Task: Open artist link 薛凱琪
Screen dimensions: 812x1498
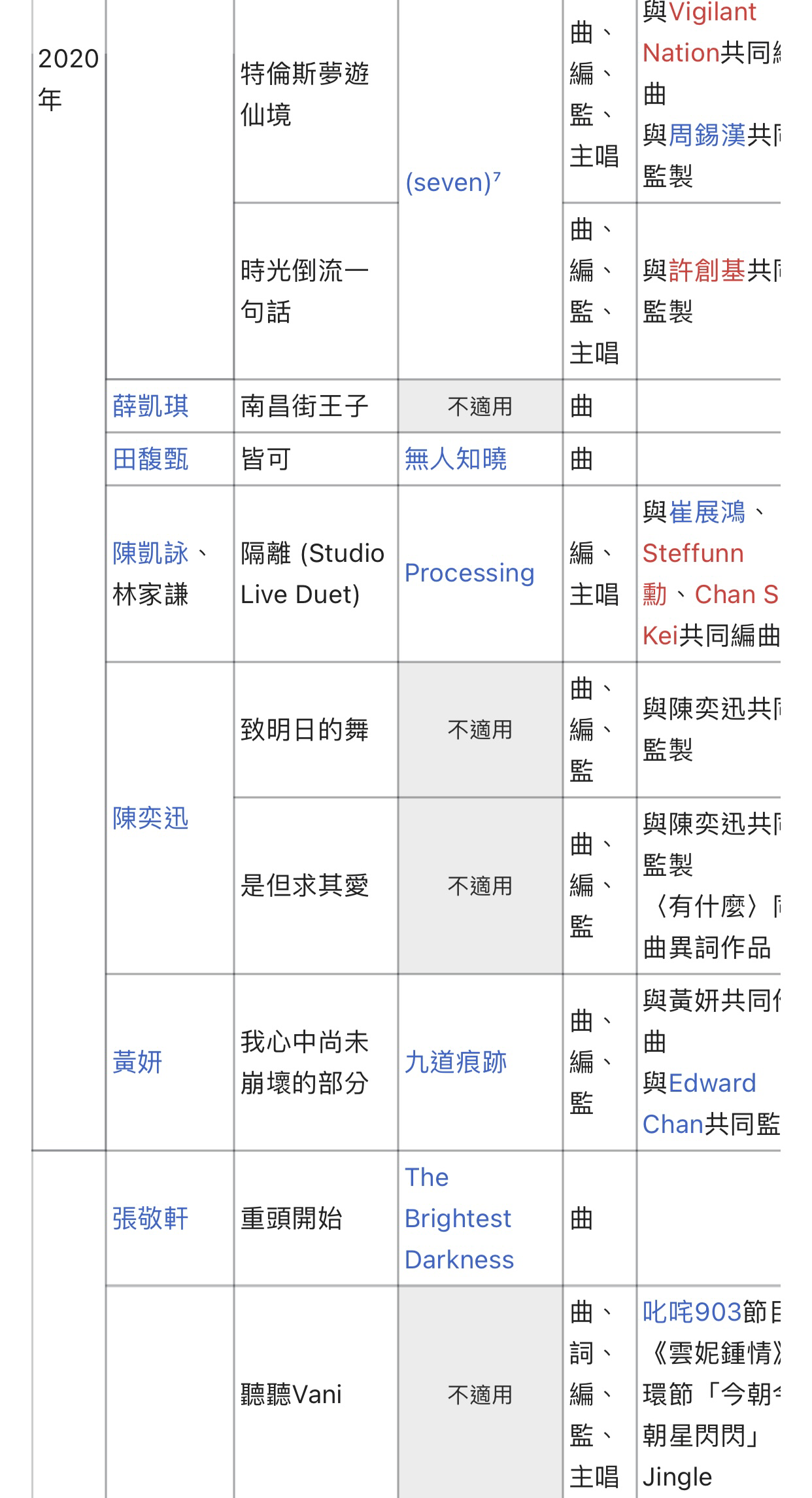Action: [150, 406]
